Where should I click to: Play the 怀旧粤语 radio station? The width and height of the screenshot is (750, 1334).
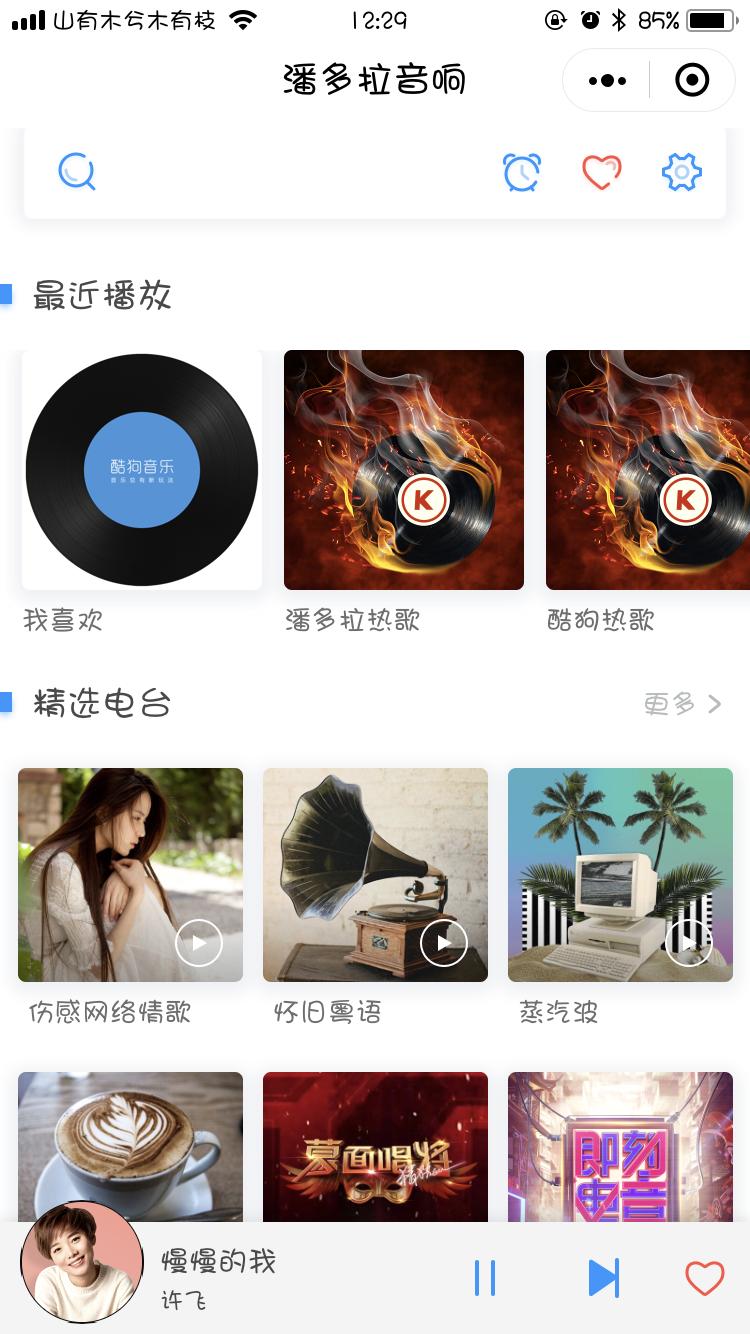click(443, 941)
